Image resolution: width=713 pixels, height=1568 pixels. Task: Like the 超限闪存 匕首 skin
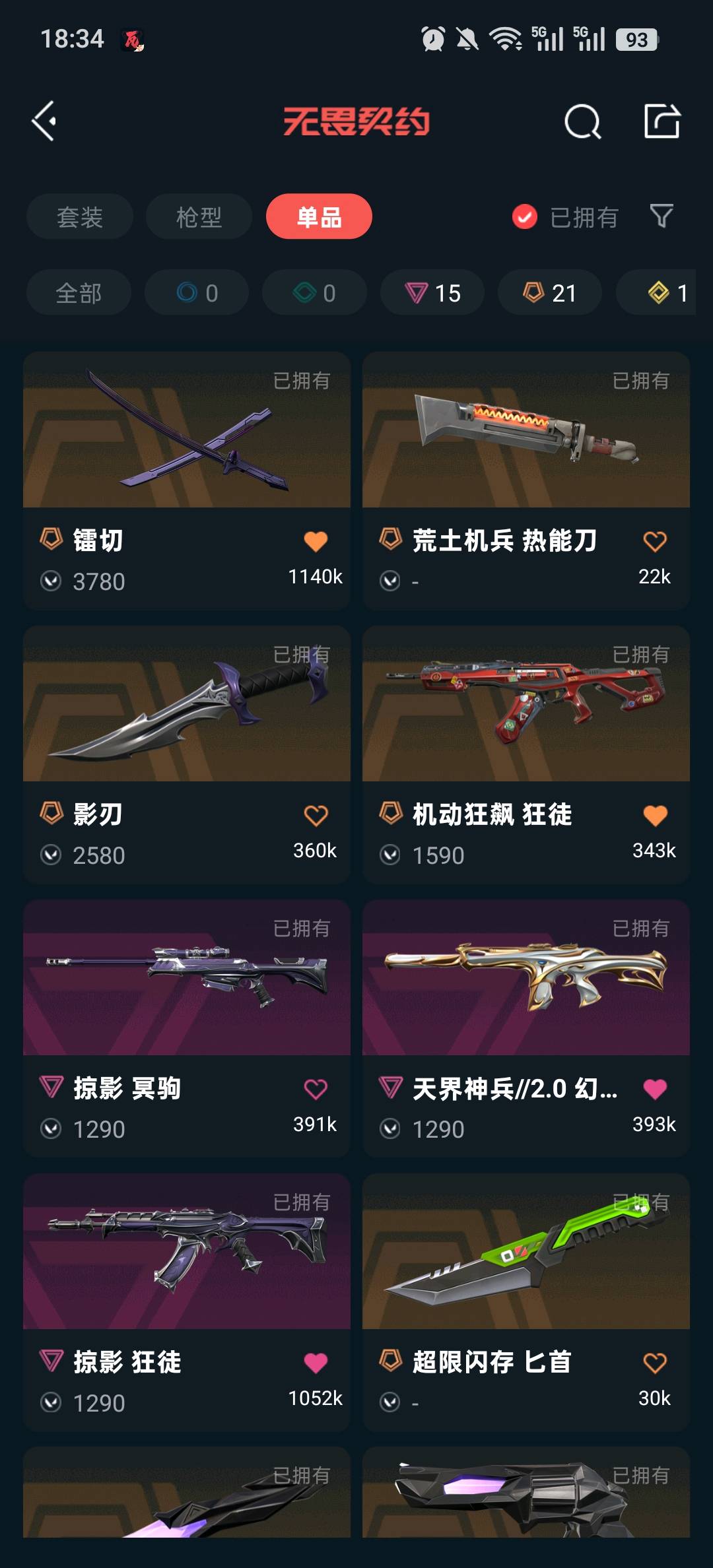click(x=655, y=1363)
